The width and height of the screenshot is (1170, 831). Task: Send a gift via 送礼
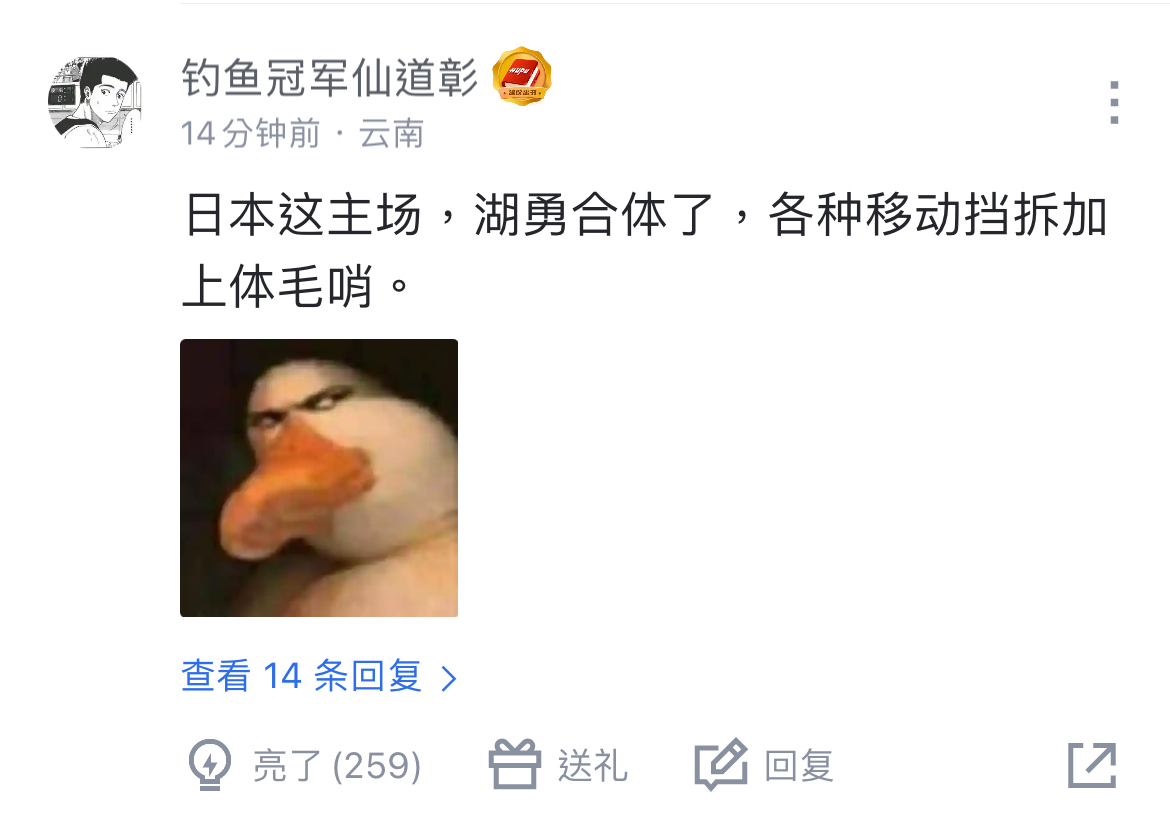pyautogui.click(x=558, y=767)
